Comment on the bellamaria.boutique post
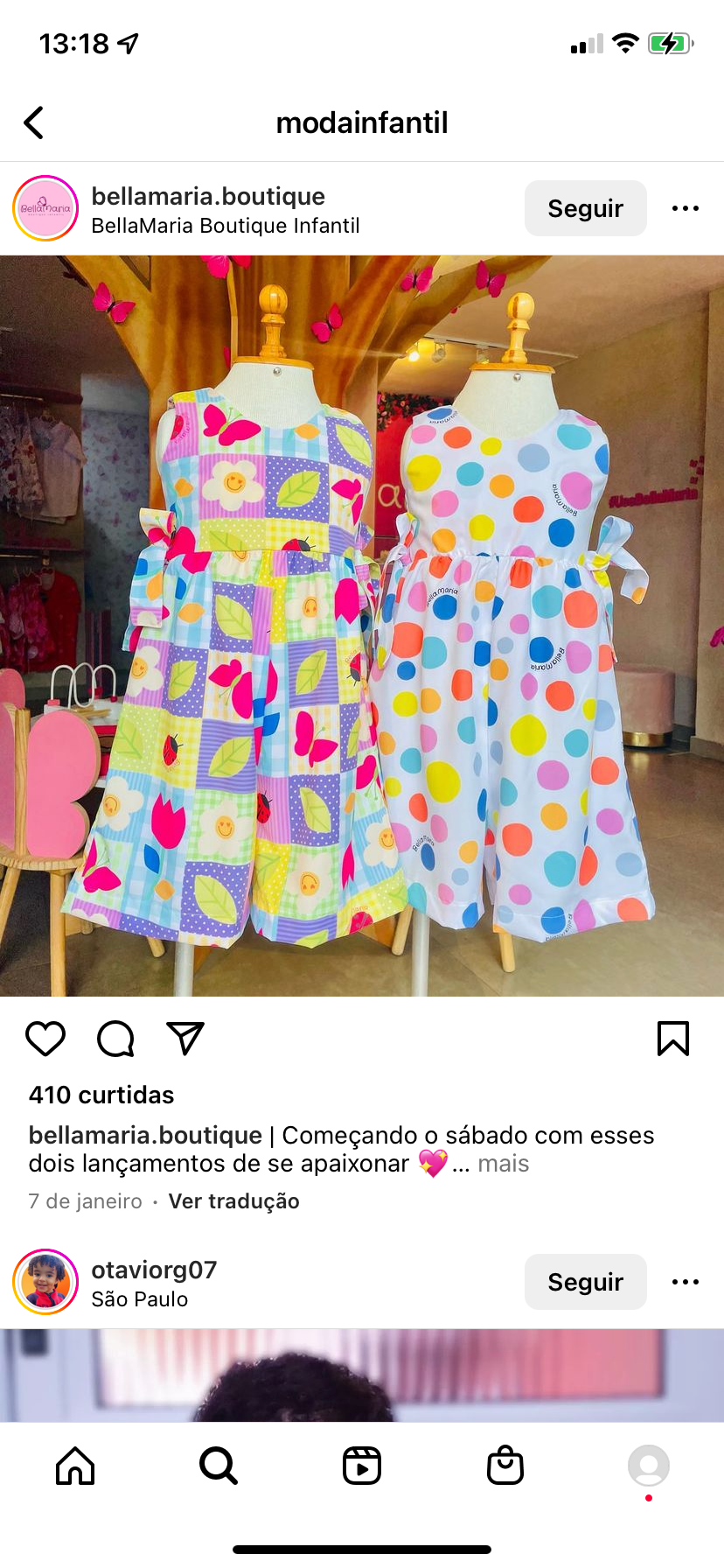Screen dimensions: 724x1568 pyautogui.click(x=115, y=1039)
